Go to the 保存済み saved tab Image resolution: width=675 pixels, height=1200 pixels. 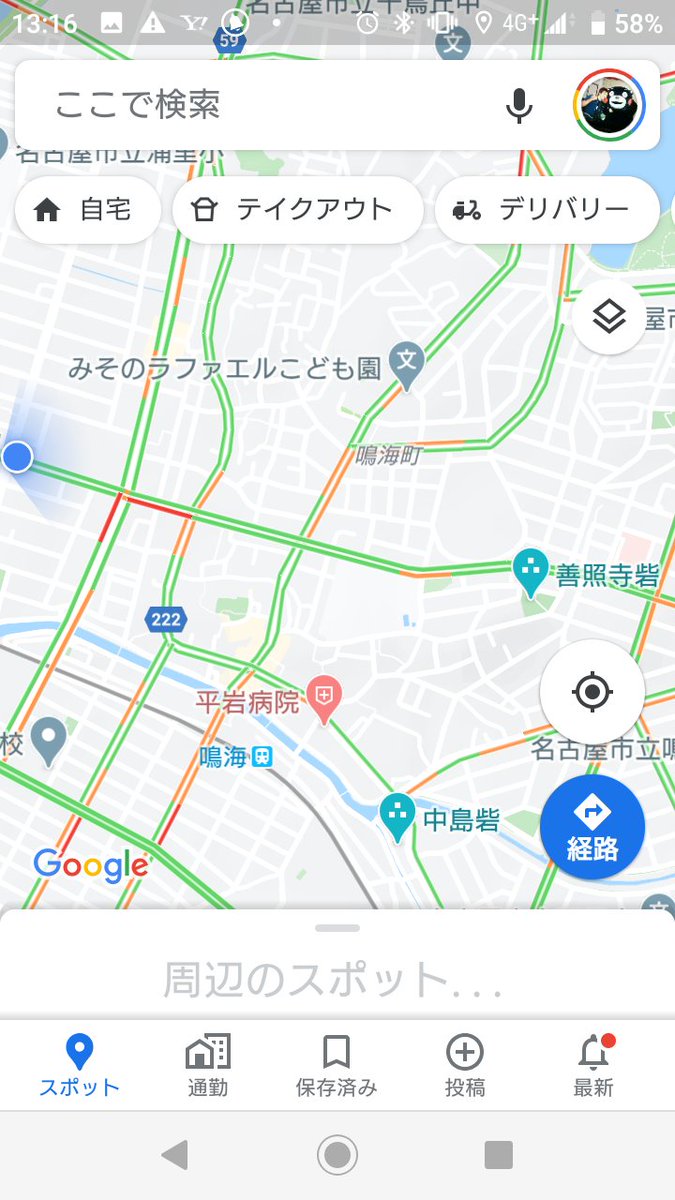[336, 1066]
